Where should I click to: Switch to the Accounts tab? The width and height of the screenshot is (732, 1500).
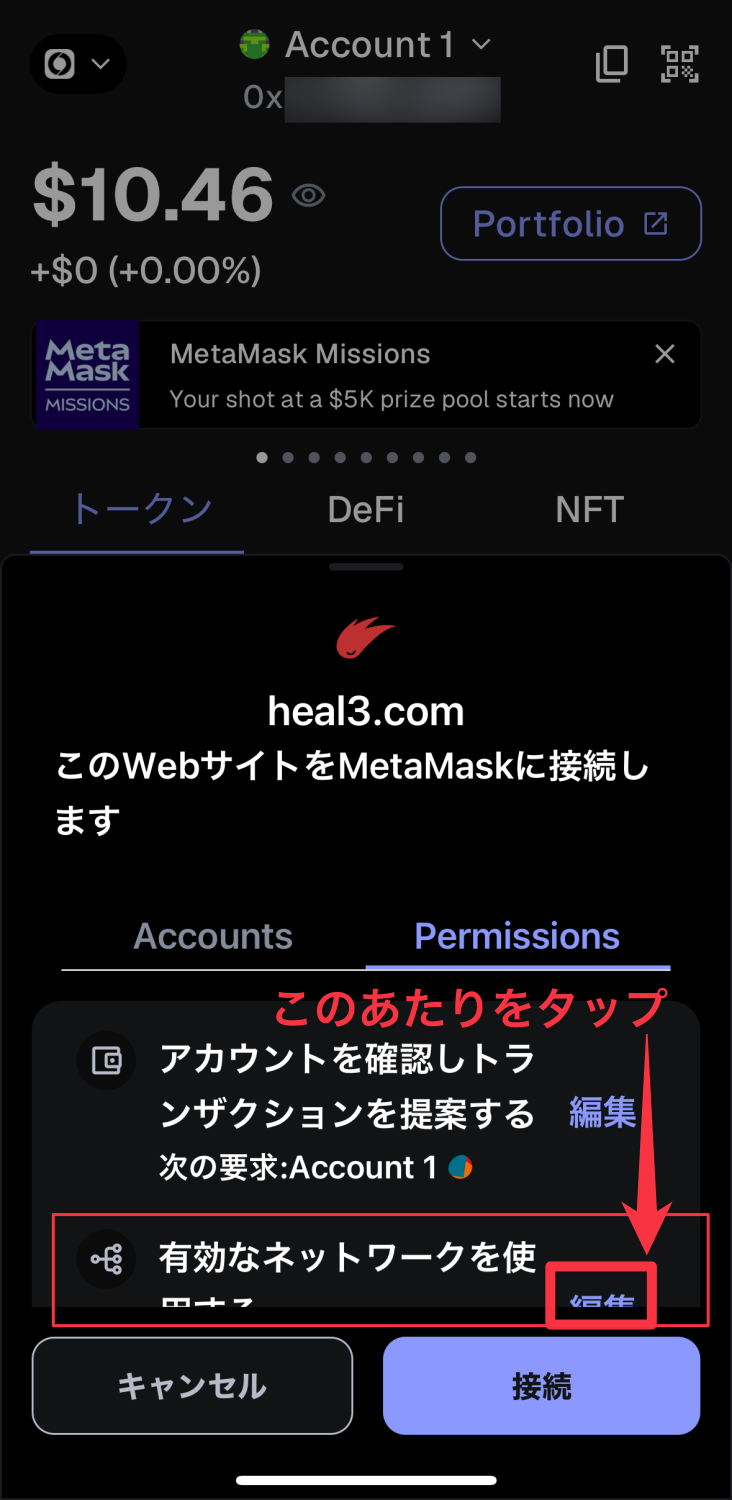(x=213, y=936)
